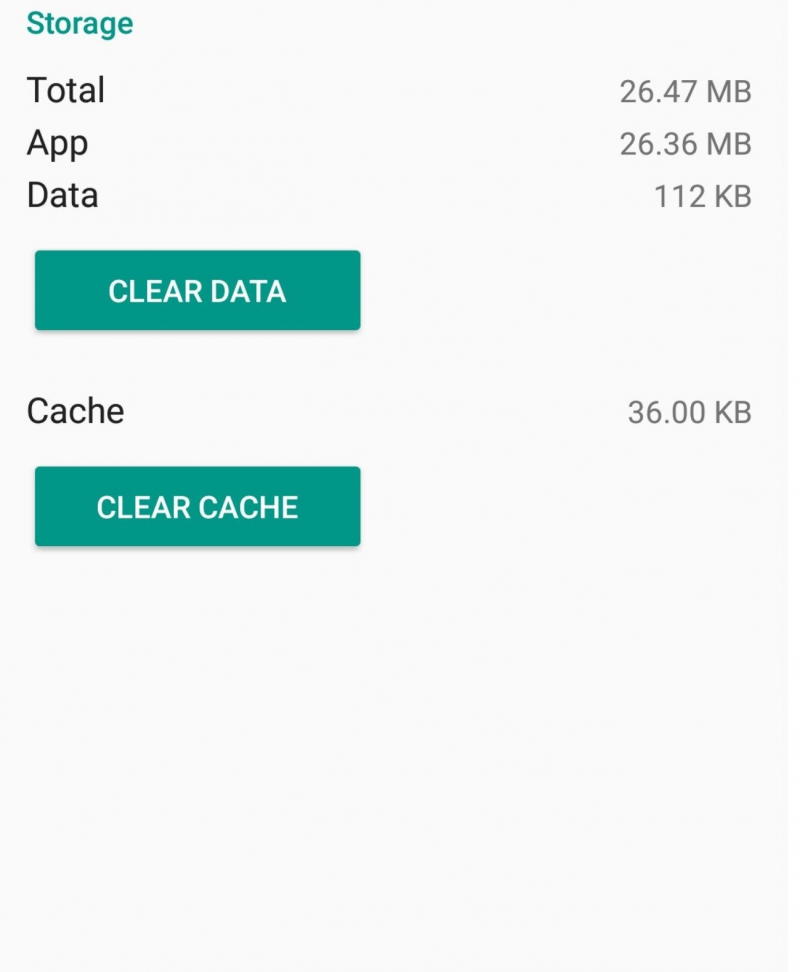Select the Storage section header

pyautogui.click(x=79, y=23)
